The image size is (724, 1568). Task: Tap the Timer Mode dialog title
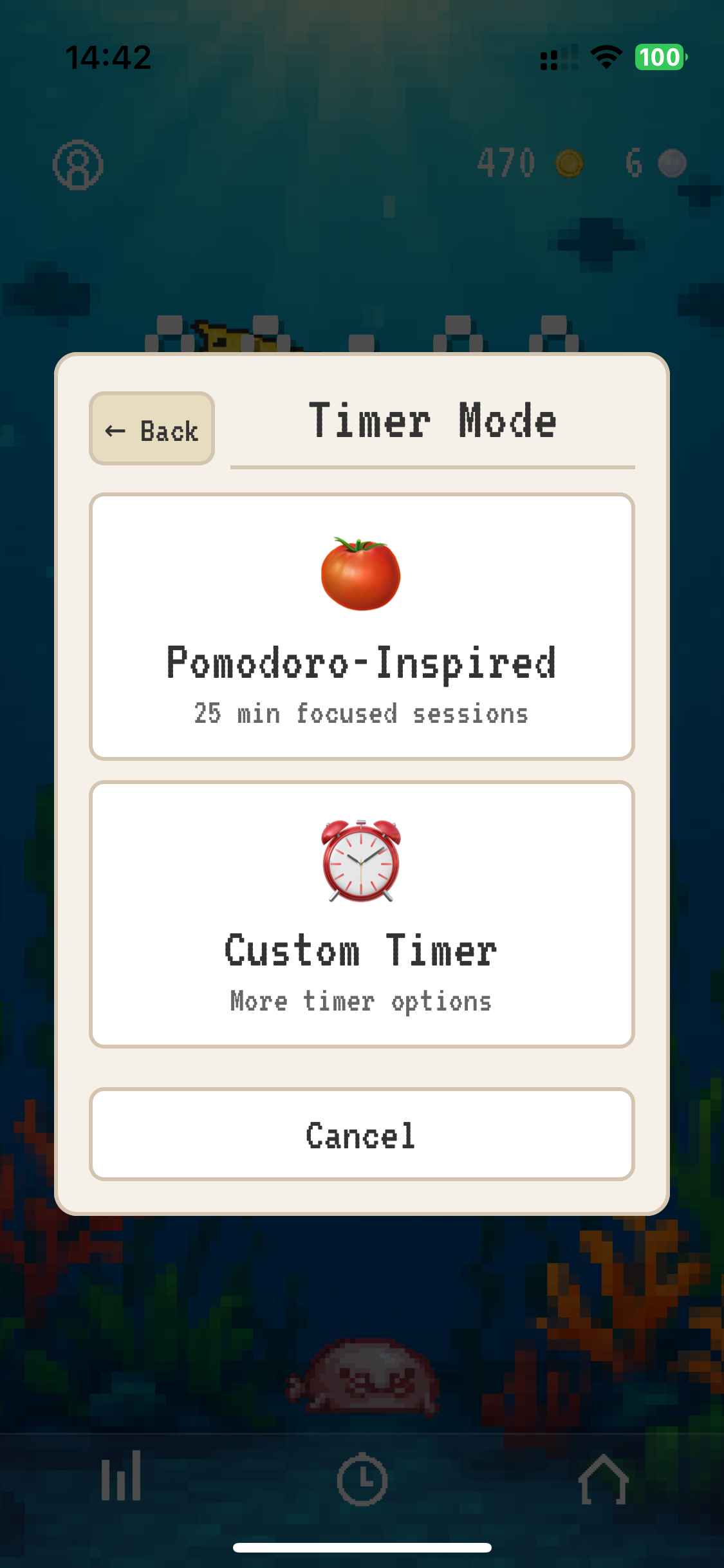tap(432, 420)
